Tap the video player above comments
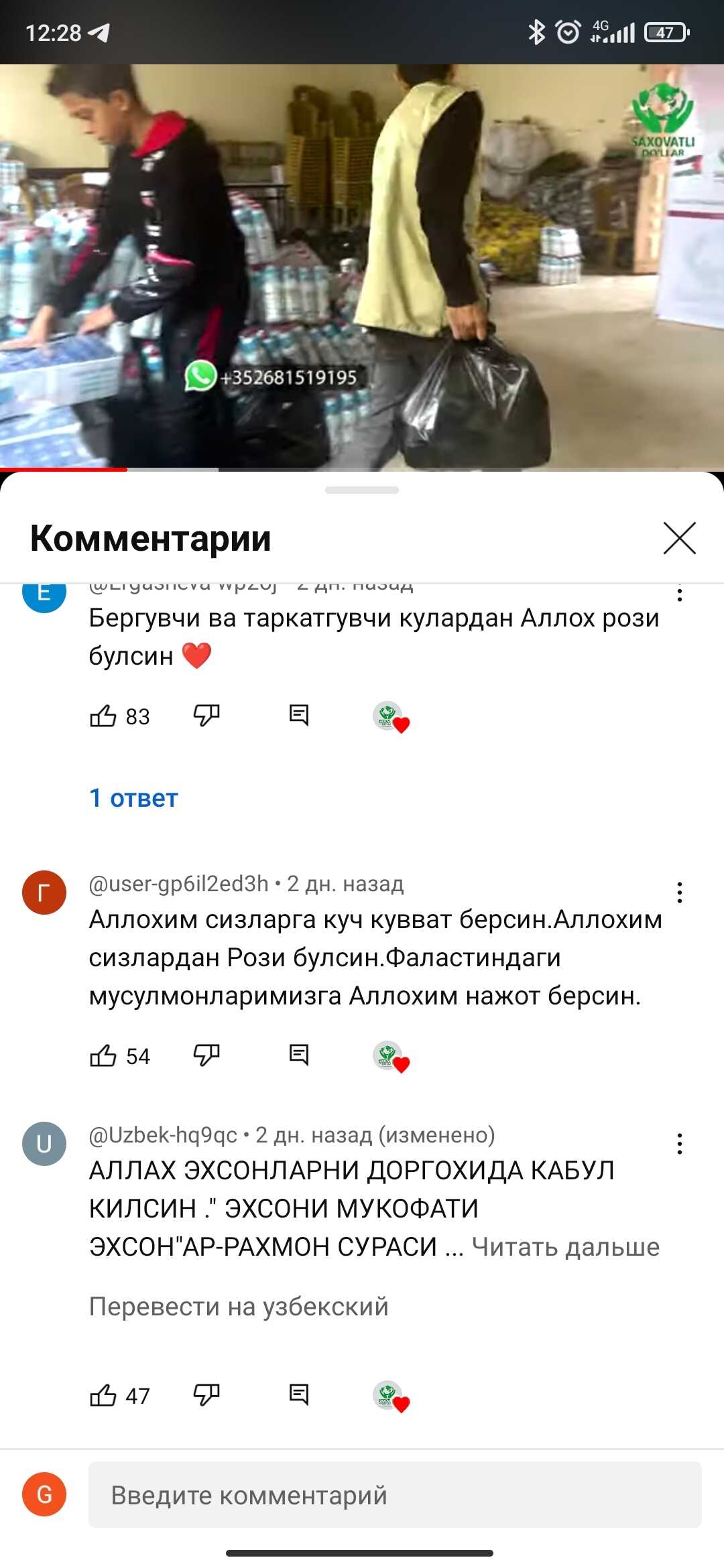 pyautogui.click(x=362, y=267)
